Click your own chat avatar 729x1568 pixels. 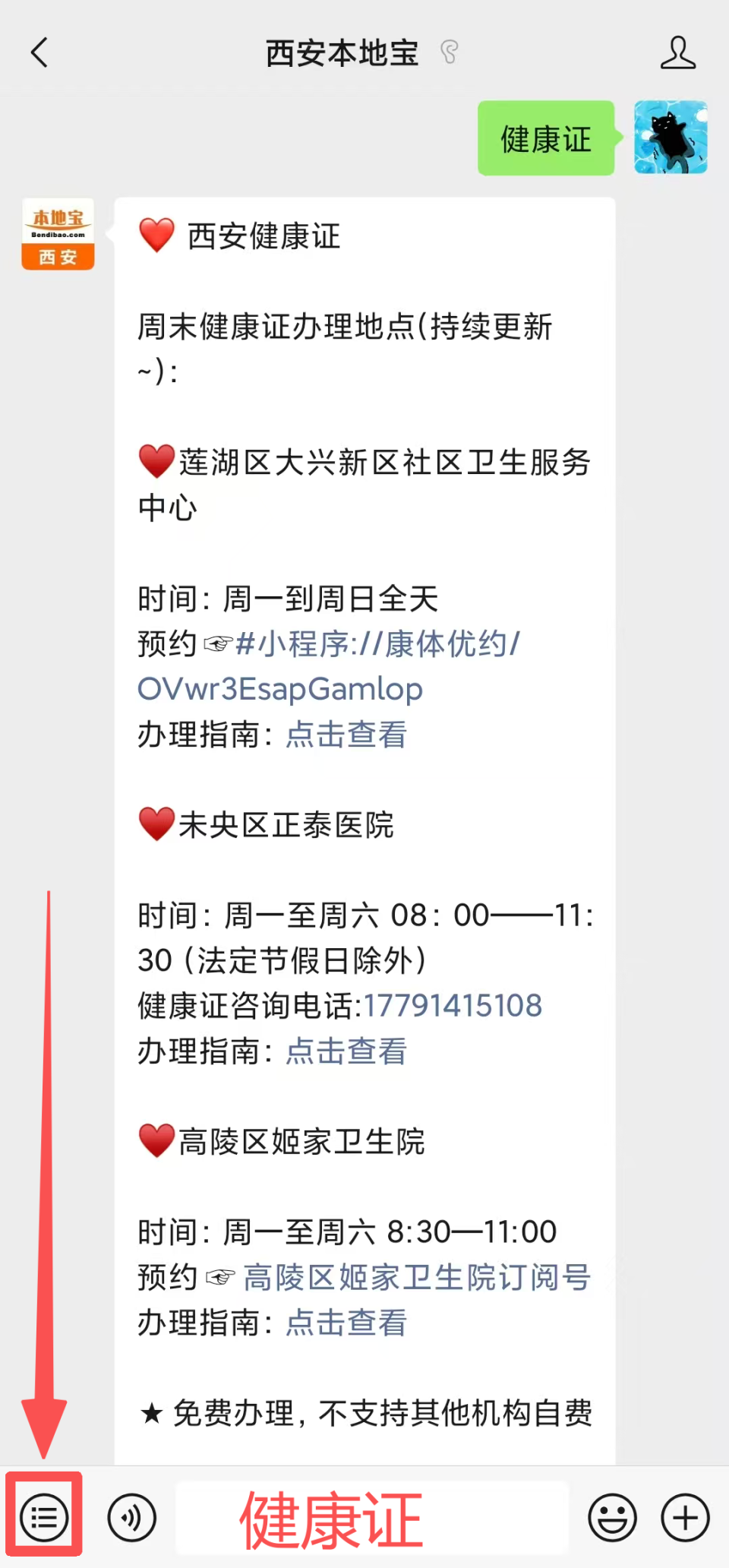click(x=671, y=138)
